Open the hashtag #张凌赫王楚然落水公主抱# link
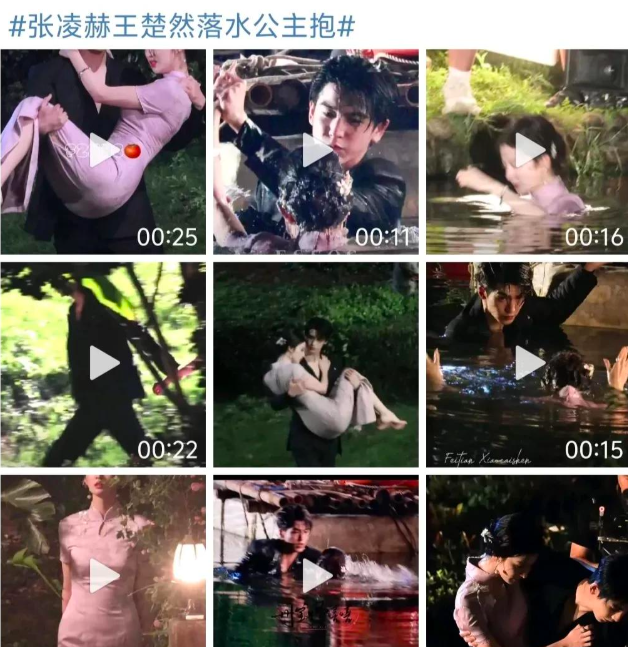628x647 pixels. coord(182,24)
